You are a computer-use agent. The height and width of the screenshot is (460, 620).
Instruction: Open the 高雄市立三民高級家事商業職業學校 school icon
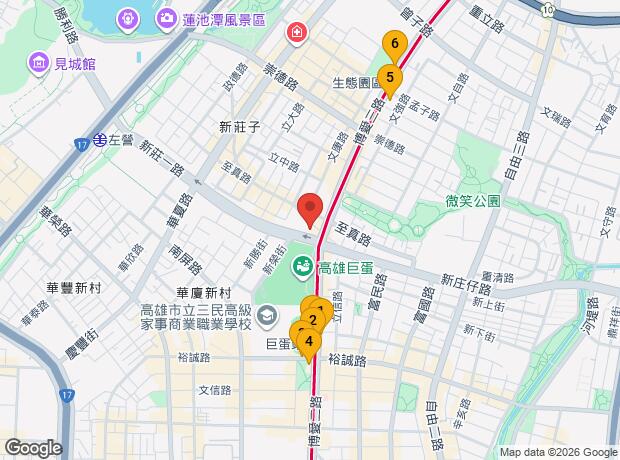[266, 317]
